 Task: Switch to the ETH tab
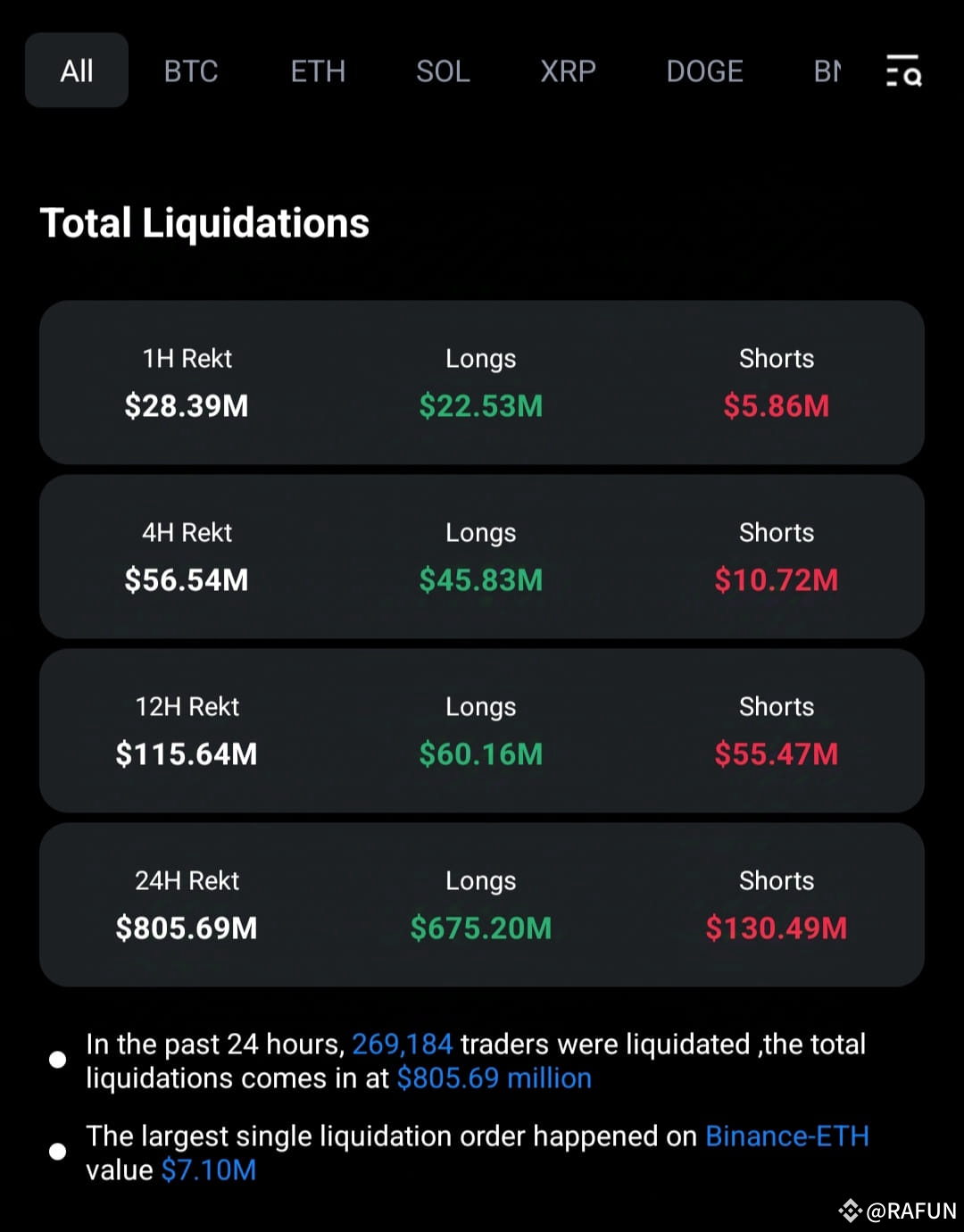coord(318,71)
